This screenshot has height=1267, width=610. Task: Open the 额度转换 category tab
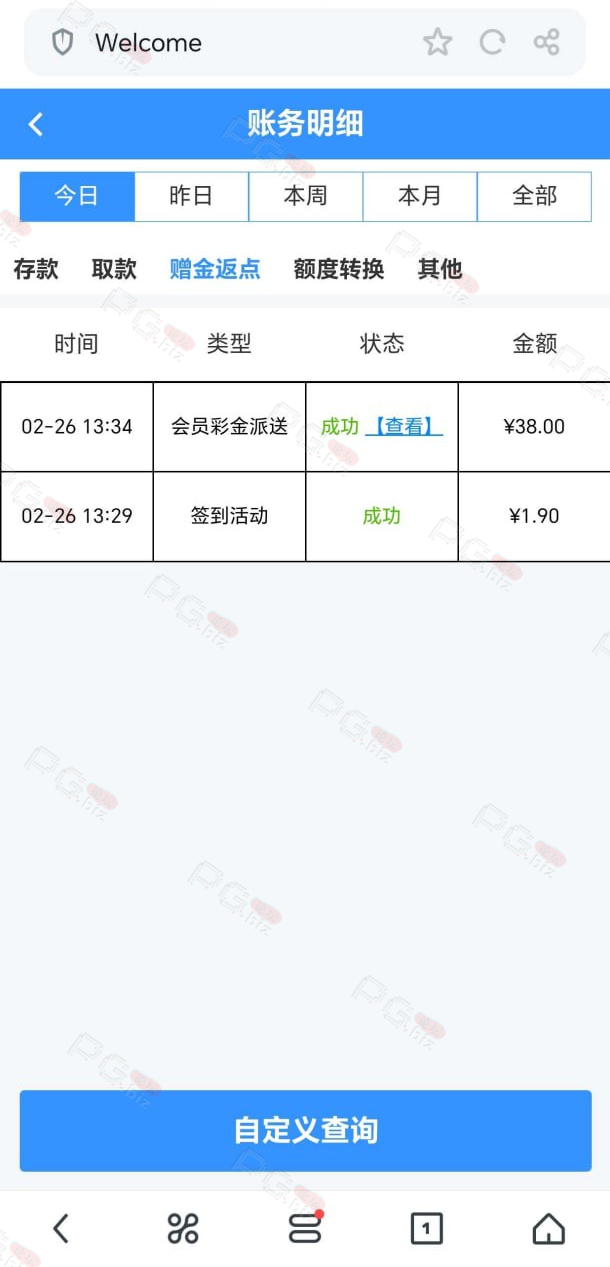339,269
